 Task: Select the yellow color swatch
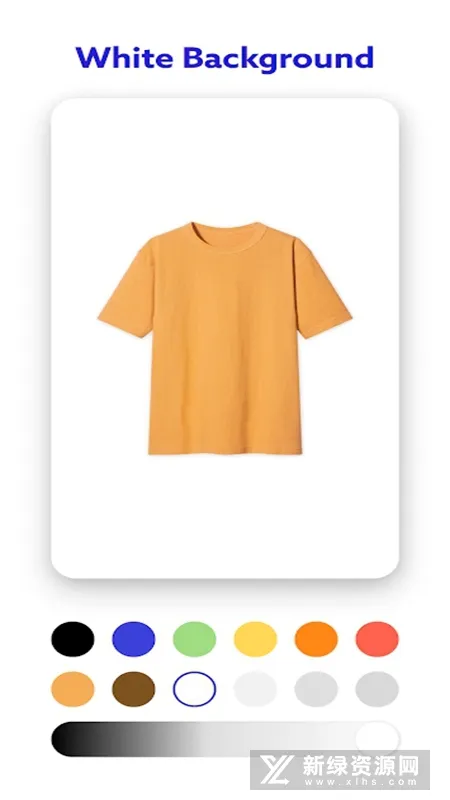(x=255, y=639)
